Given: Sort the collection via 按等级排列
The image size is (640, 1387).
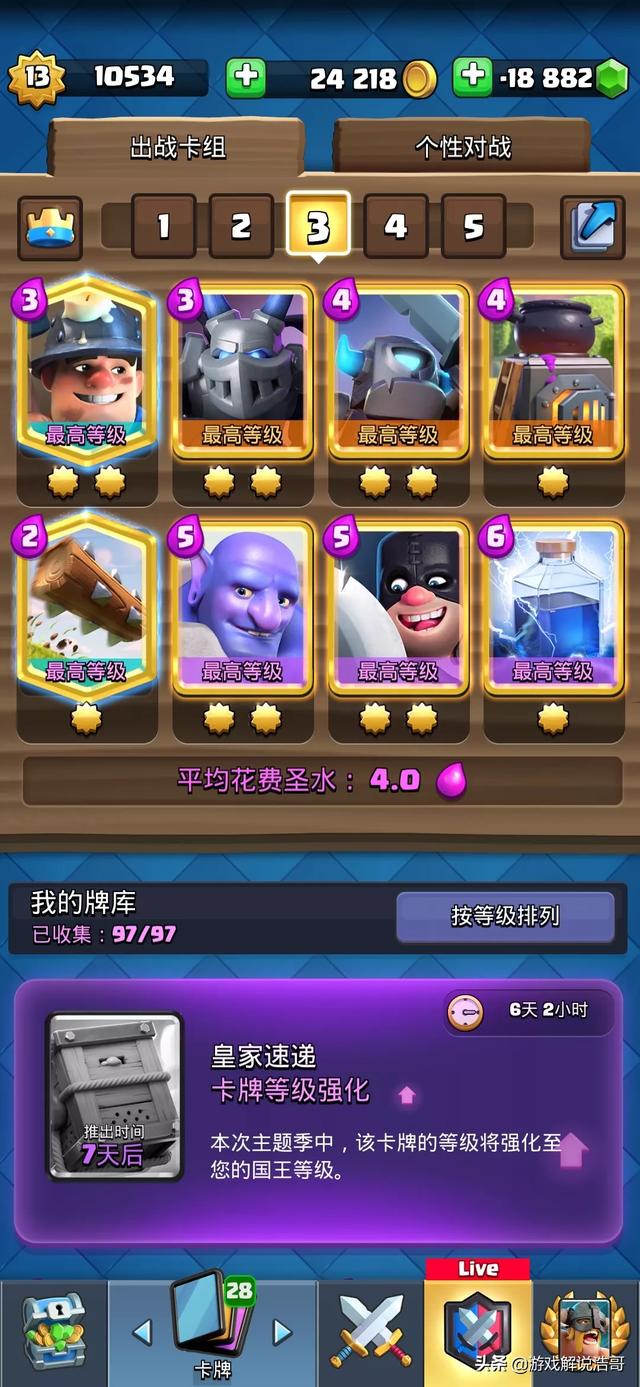Looking at the screenshot, I should coord(505,916).
